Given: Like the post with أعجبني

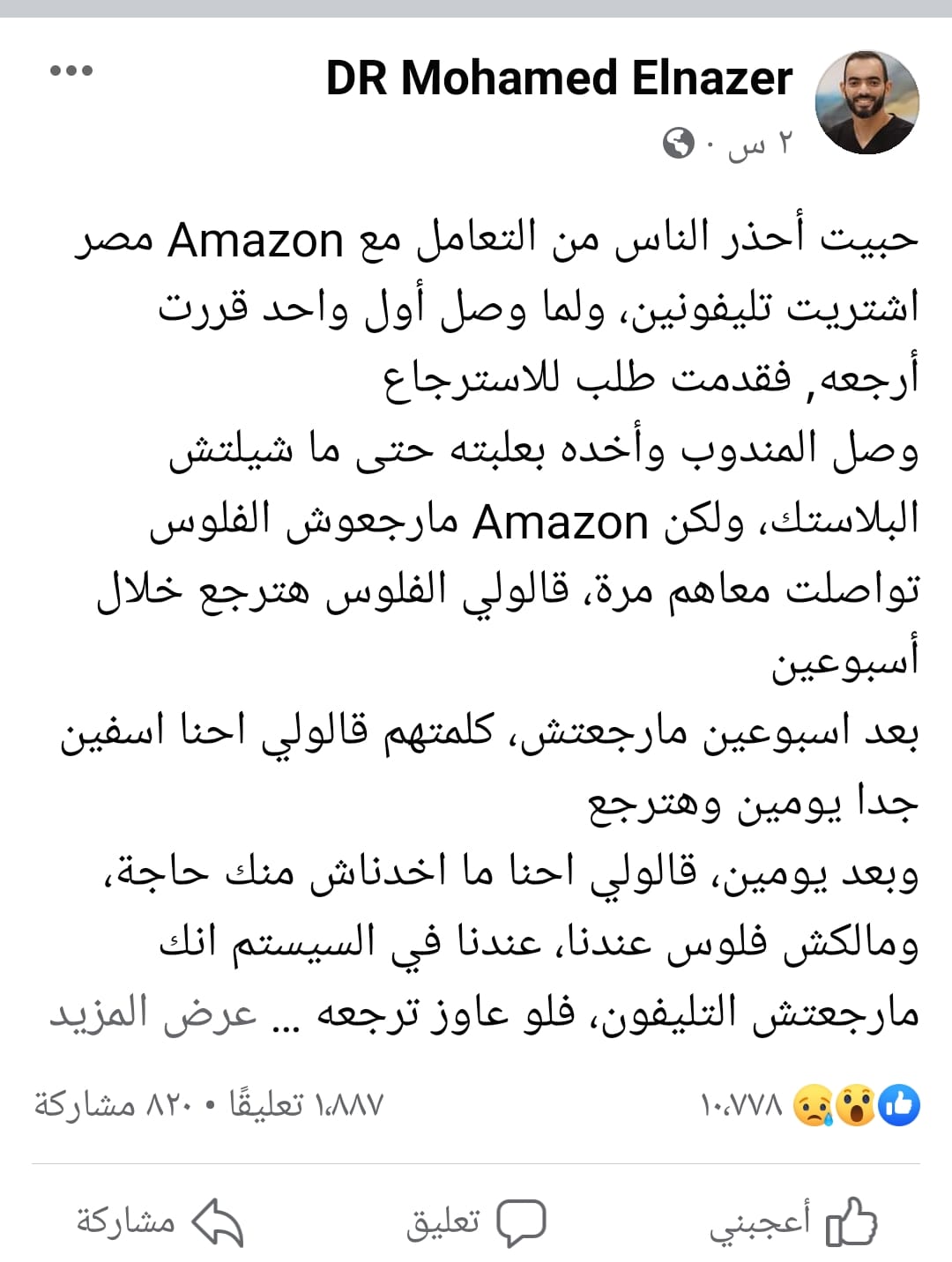Looking at the screenshot, I should (x=792, y=1221).
